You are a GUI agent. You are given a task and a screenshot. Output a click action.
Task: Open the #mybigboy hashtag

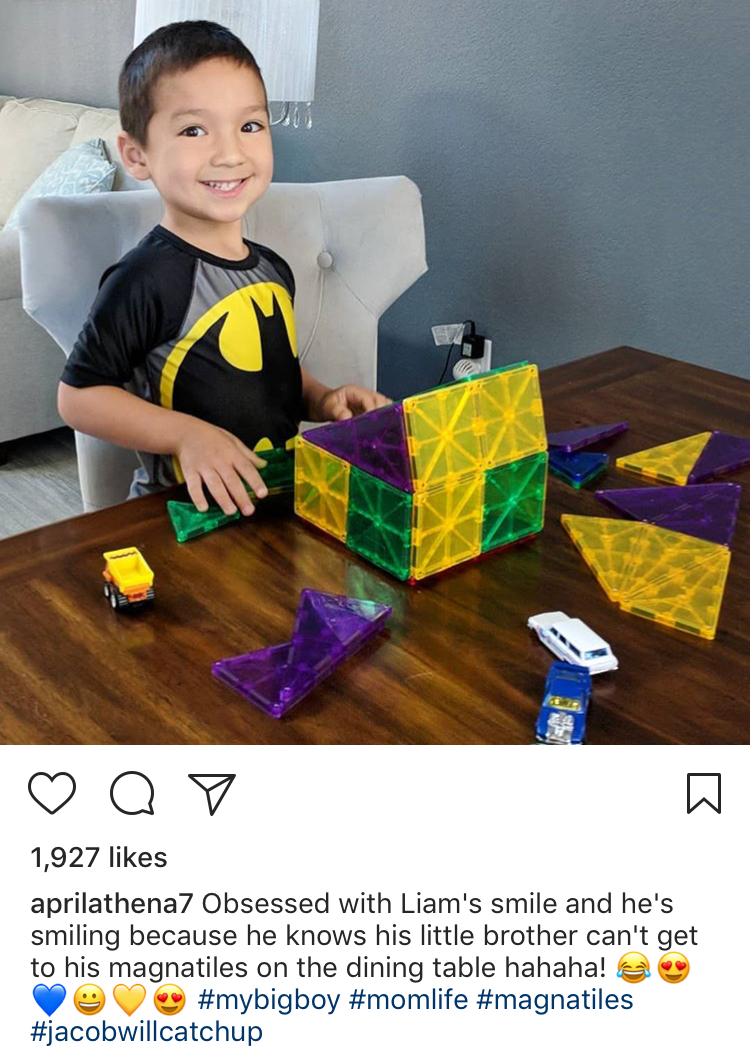pos(268,999)
